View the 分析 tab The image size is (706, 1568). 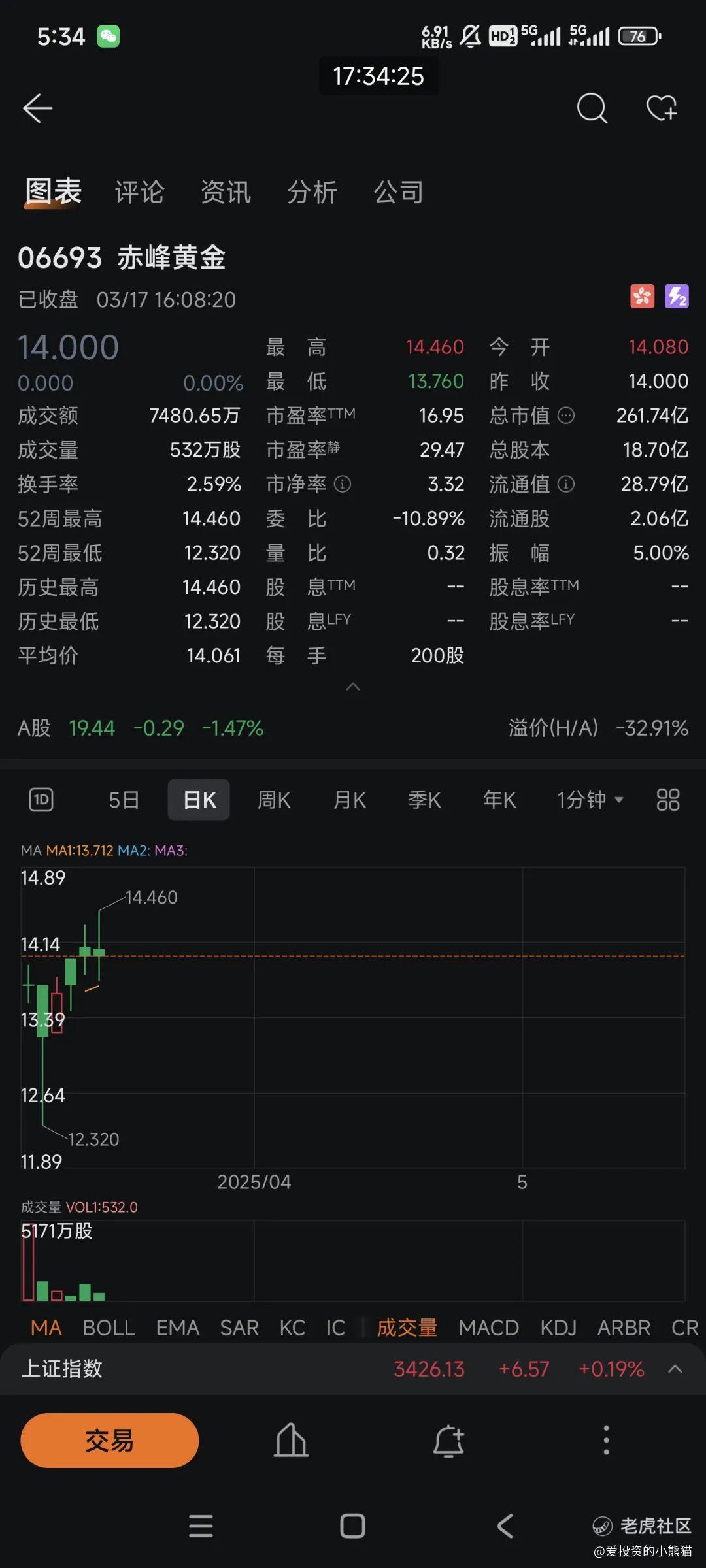click(x=312, y=192)
